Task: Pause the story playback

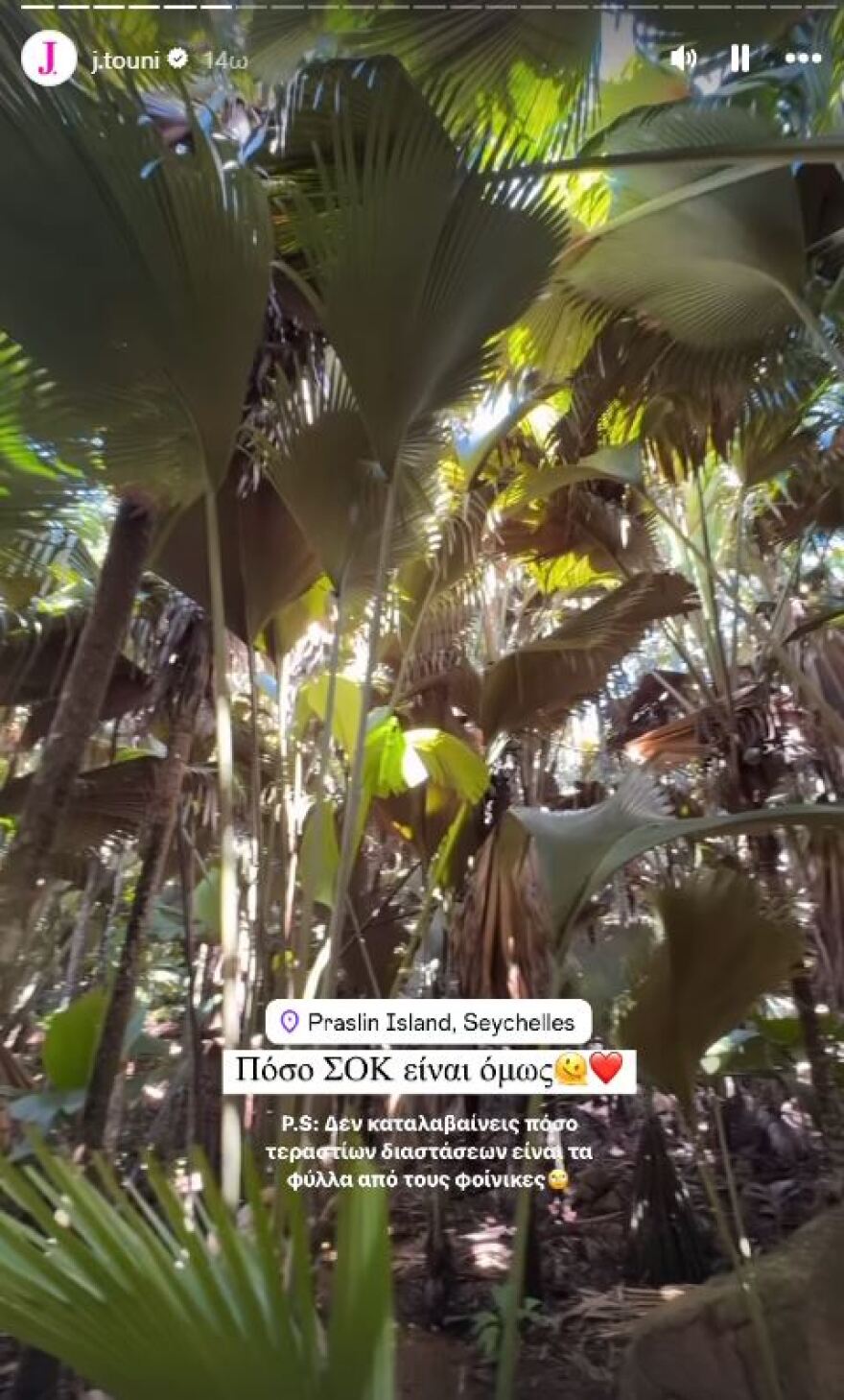Action: pos(739,59)
